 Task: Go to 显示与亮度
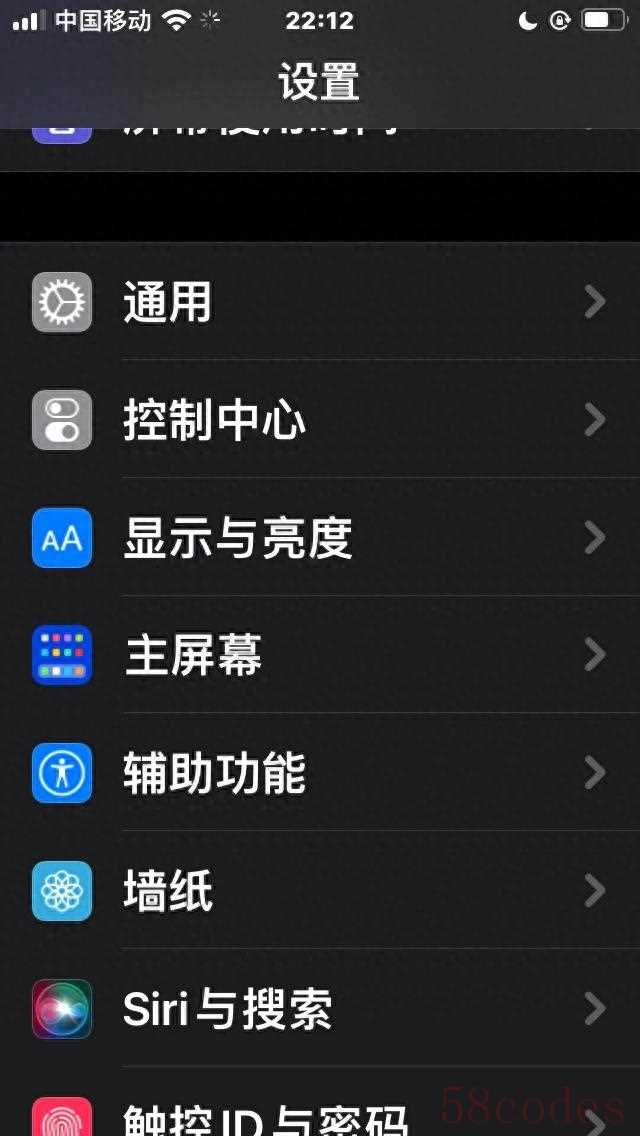[320, 537]
